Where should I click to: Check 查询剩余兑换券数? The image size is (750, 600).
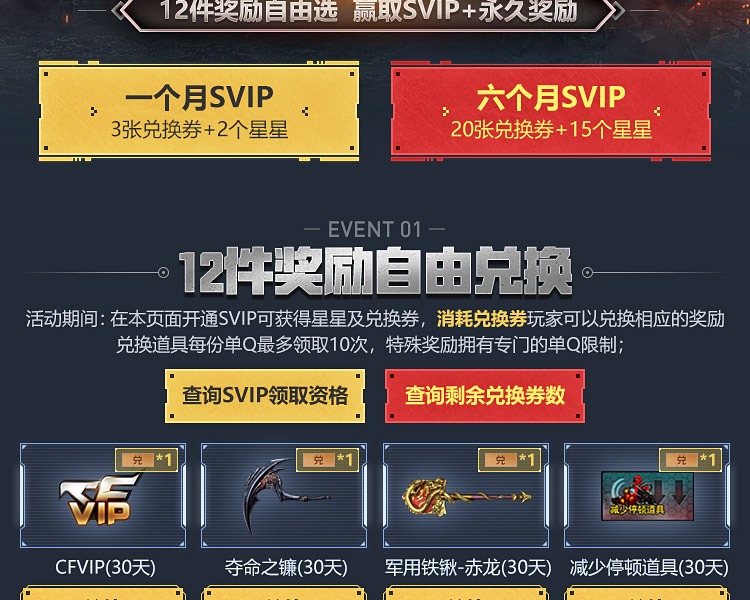tap(485, 396)
